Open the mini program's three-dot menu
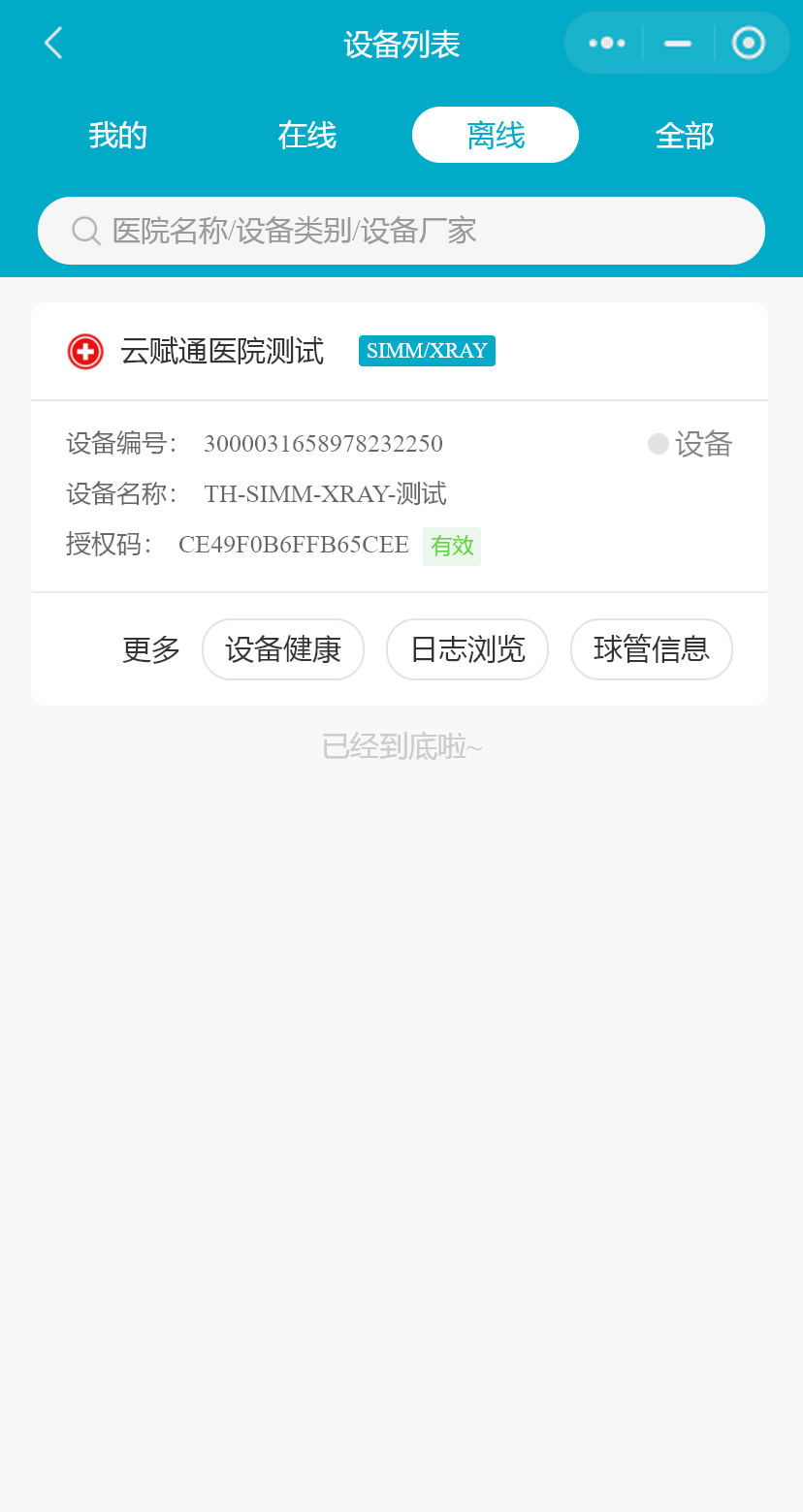The image size is (803, 1512). click(607, 43)
